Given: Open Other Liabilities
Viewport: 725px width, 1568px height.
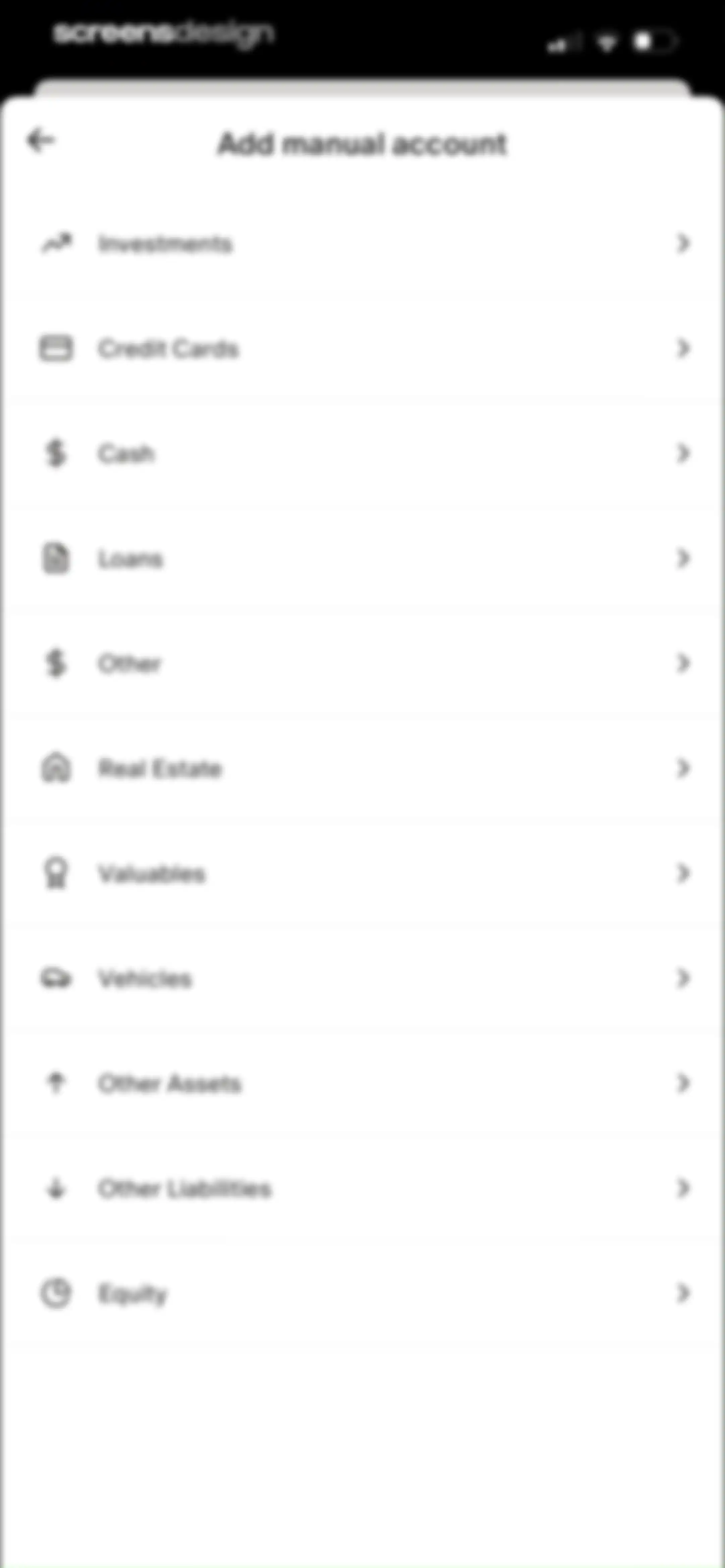Looking at the screenshot, I should pos(363,1189).
